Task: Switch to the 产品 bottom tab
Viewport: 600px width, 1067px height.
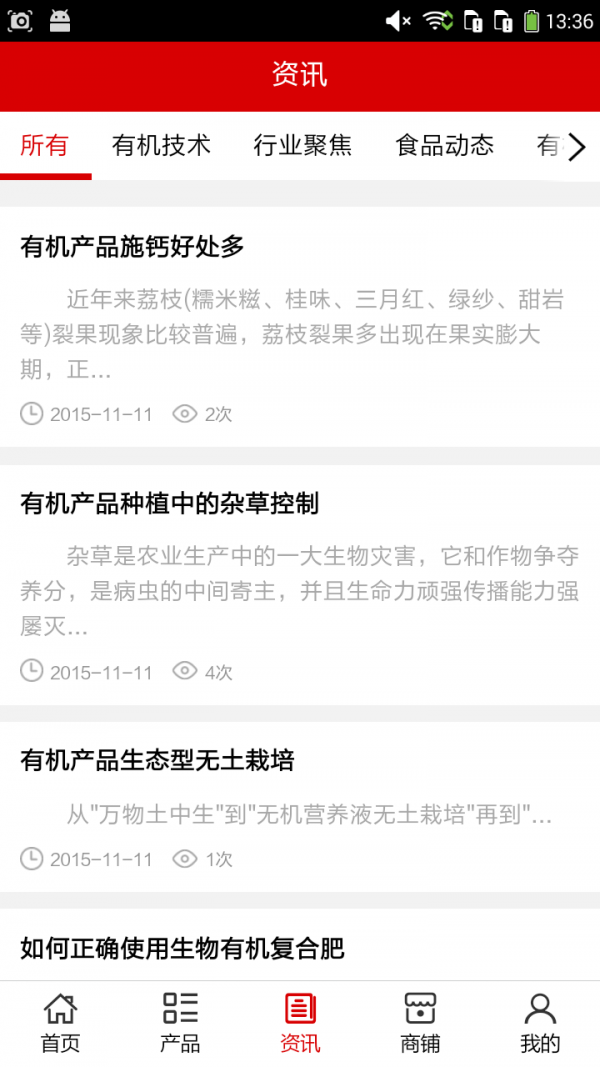Action: coord(180,1023)
